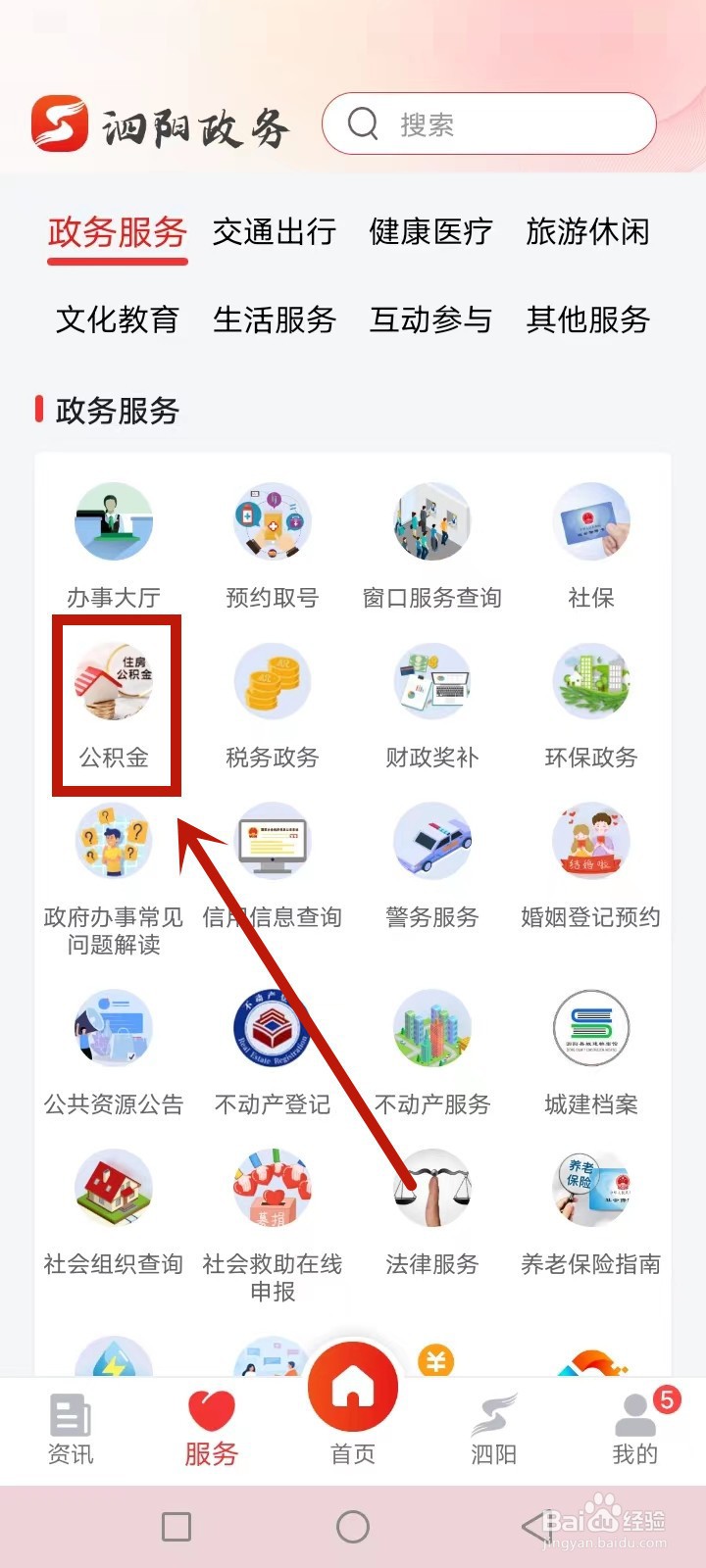
Task: Switch to the 交通出行 tab
Action: coord(273,233)
